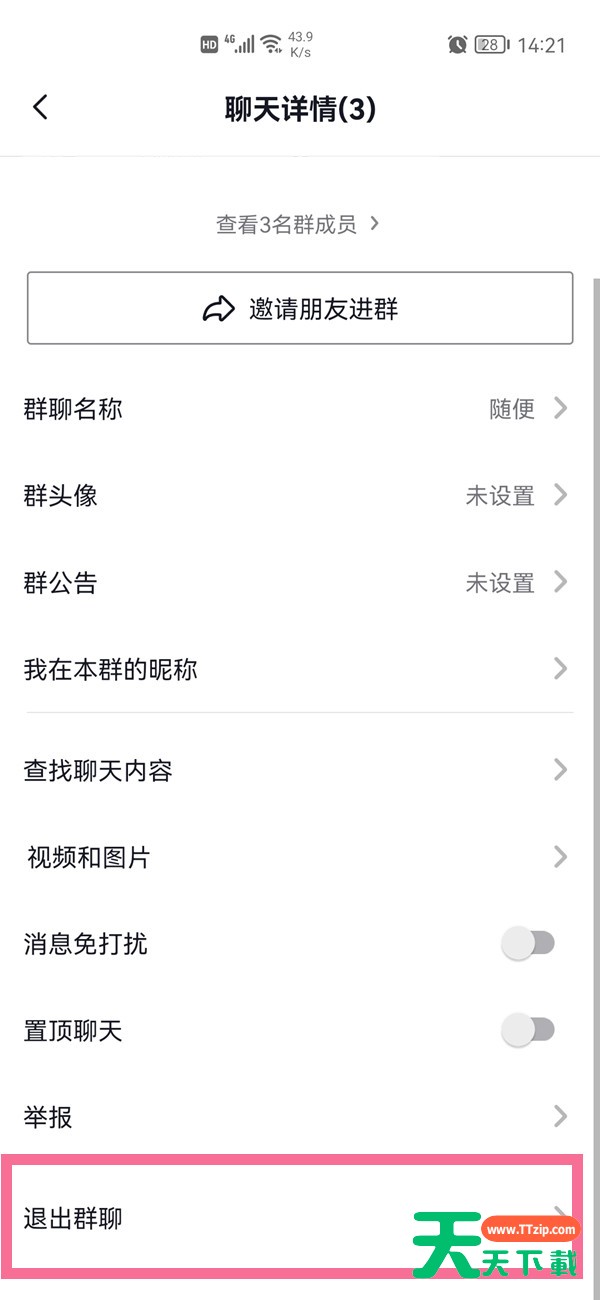The width and height of the screenshot is (600, 1300).
Task: Go back using the top-left arrow
Action: click(x=40, y=108)
